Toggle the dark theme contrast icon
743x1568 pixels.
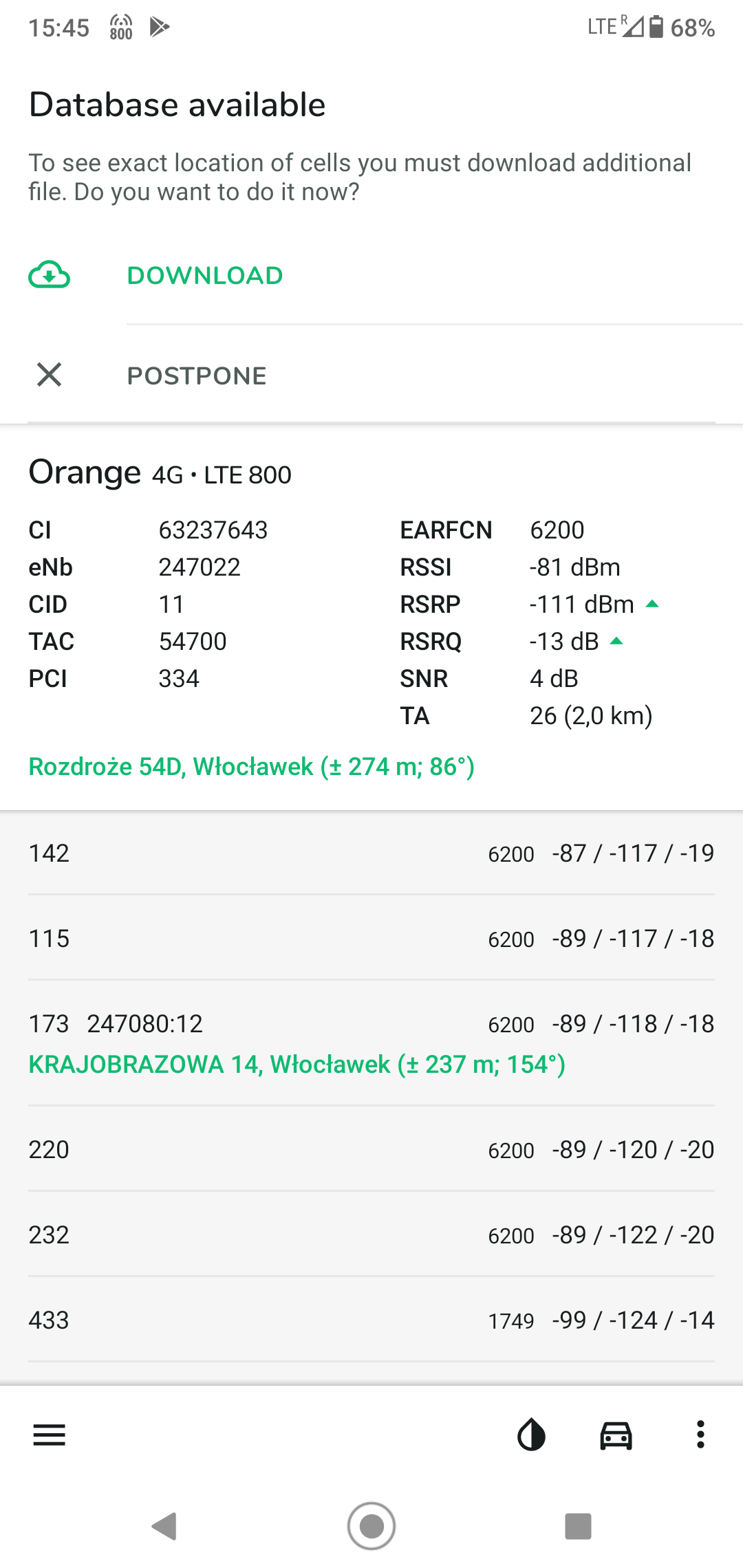click(531, 1435)
